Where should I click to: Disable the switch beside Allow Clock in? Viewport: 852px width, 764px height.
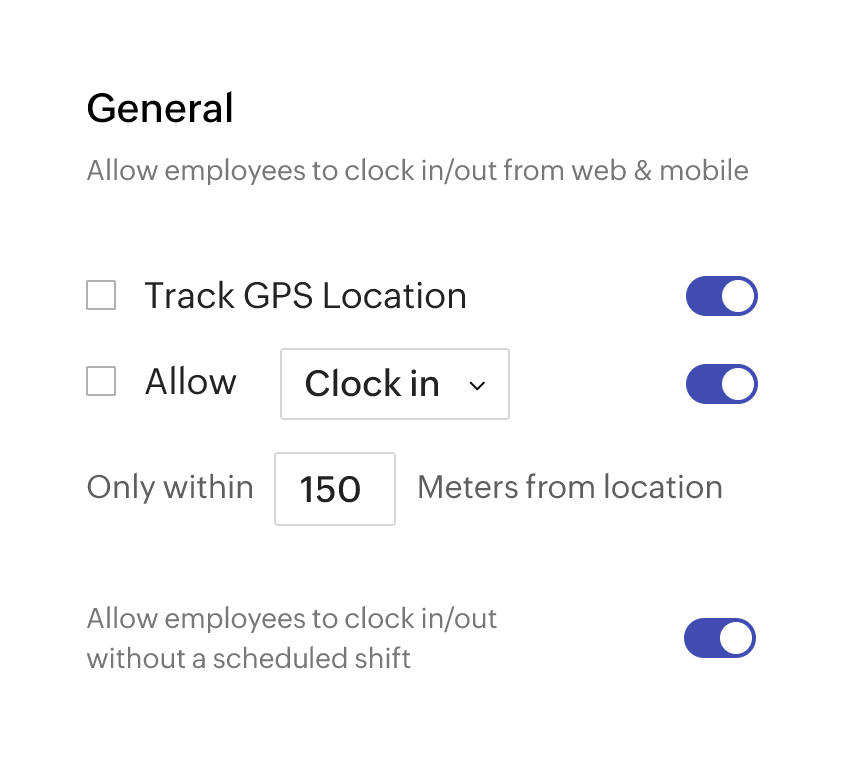[721, 384]
